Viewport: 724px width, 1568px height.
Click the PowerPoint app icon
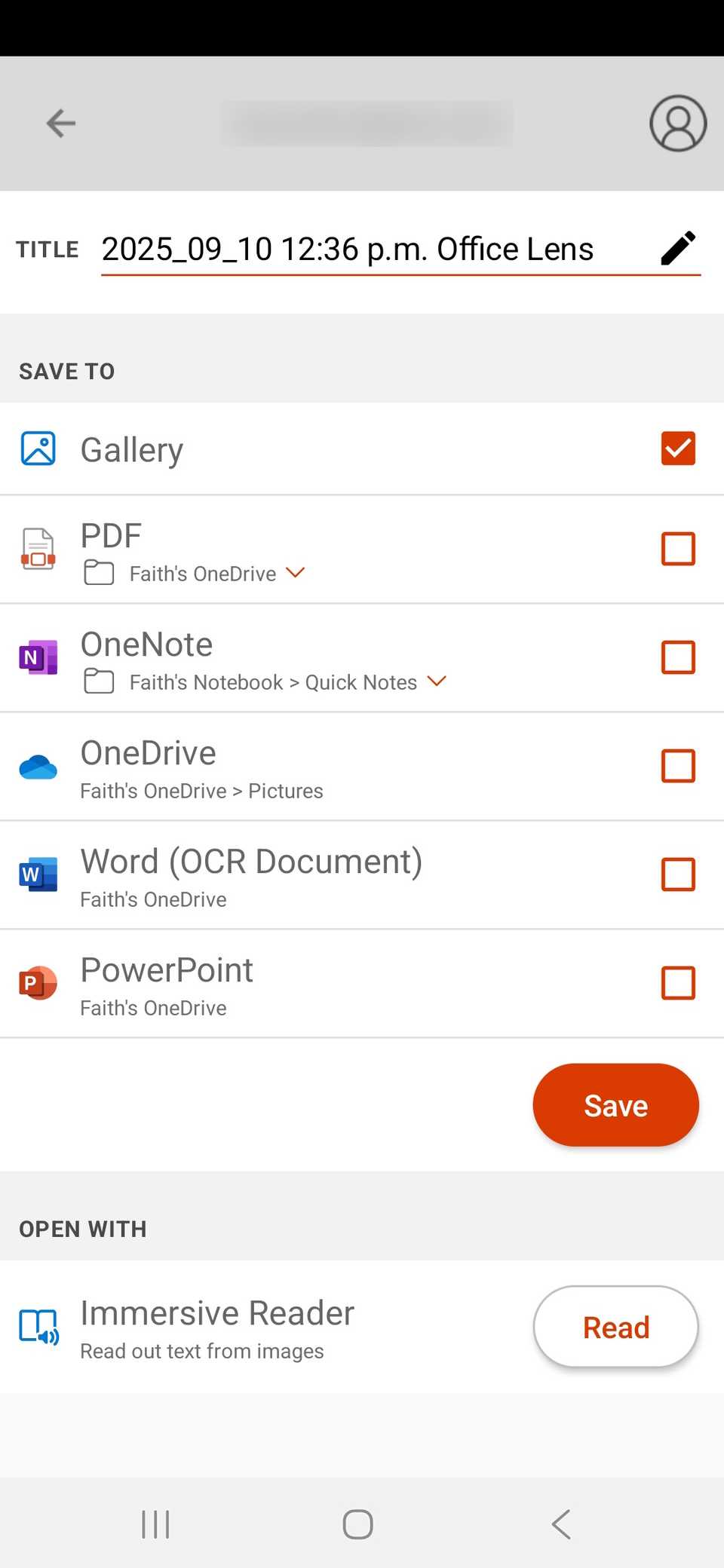(38, 982)
